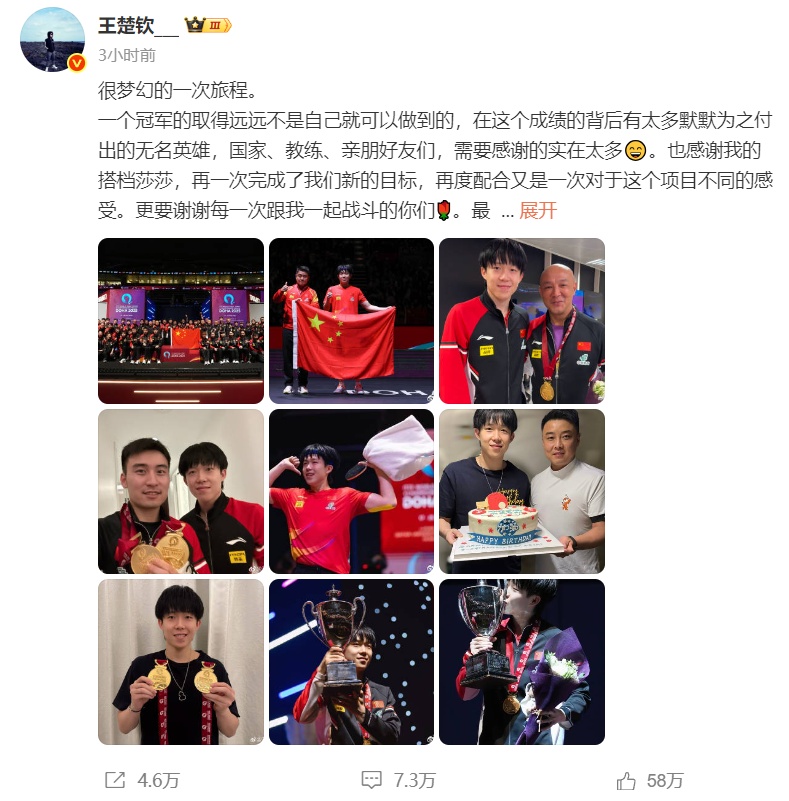Open the 王楚钦__ username link
This screenshot has height=801, width=789.
(x=138, y=26)
